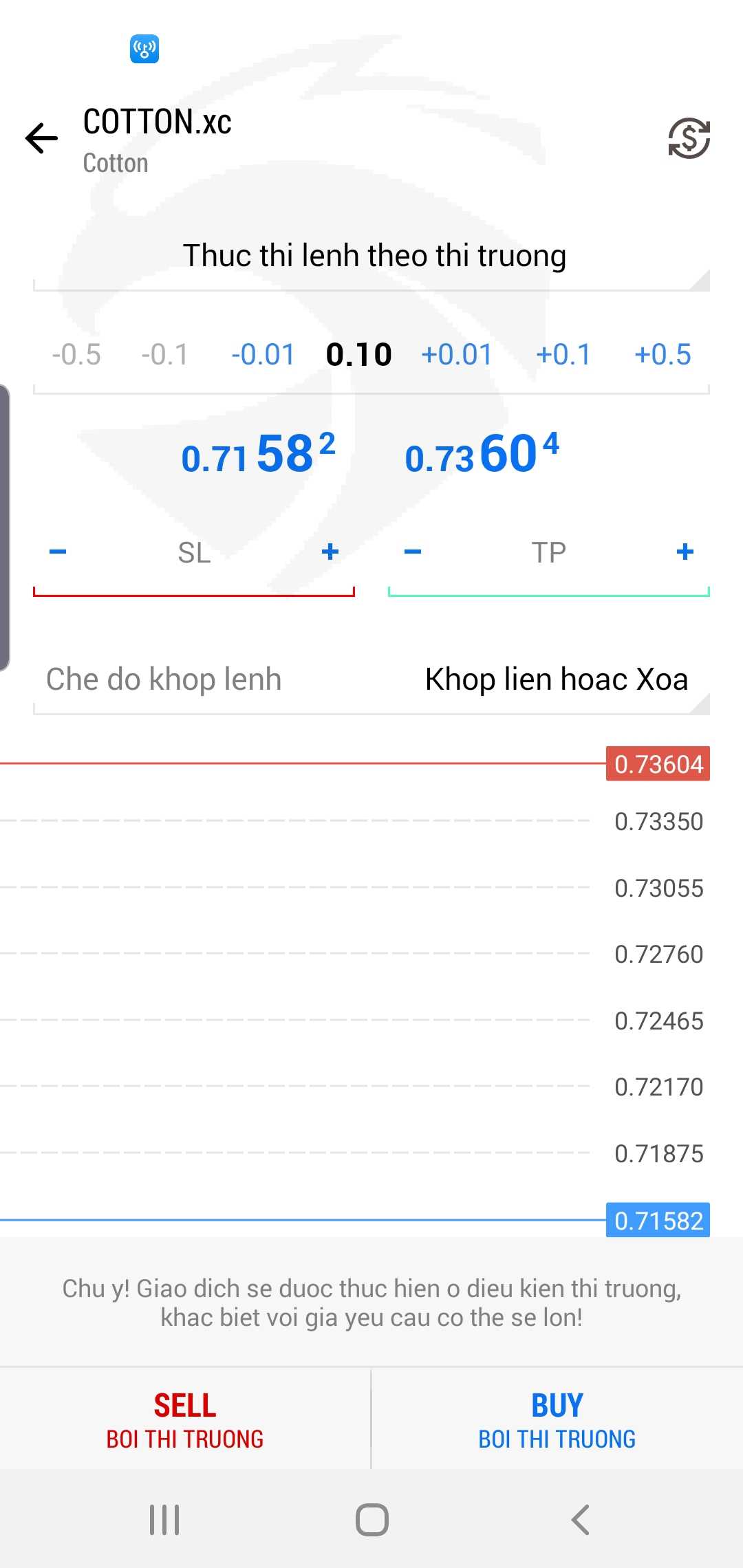The image size is (743, 1568).
Task: Increase volume by 0.01
Action: click(457, 355)
